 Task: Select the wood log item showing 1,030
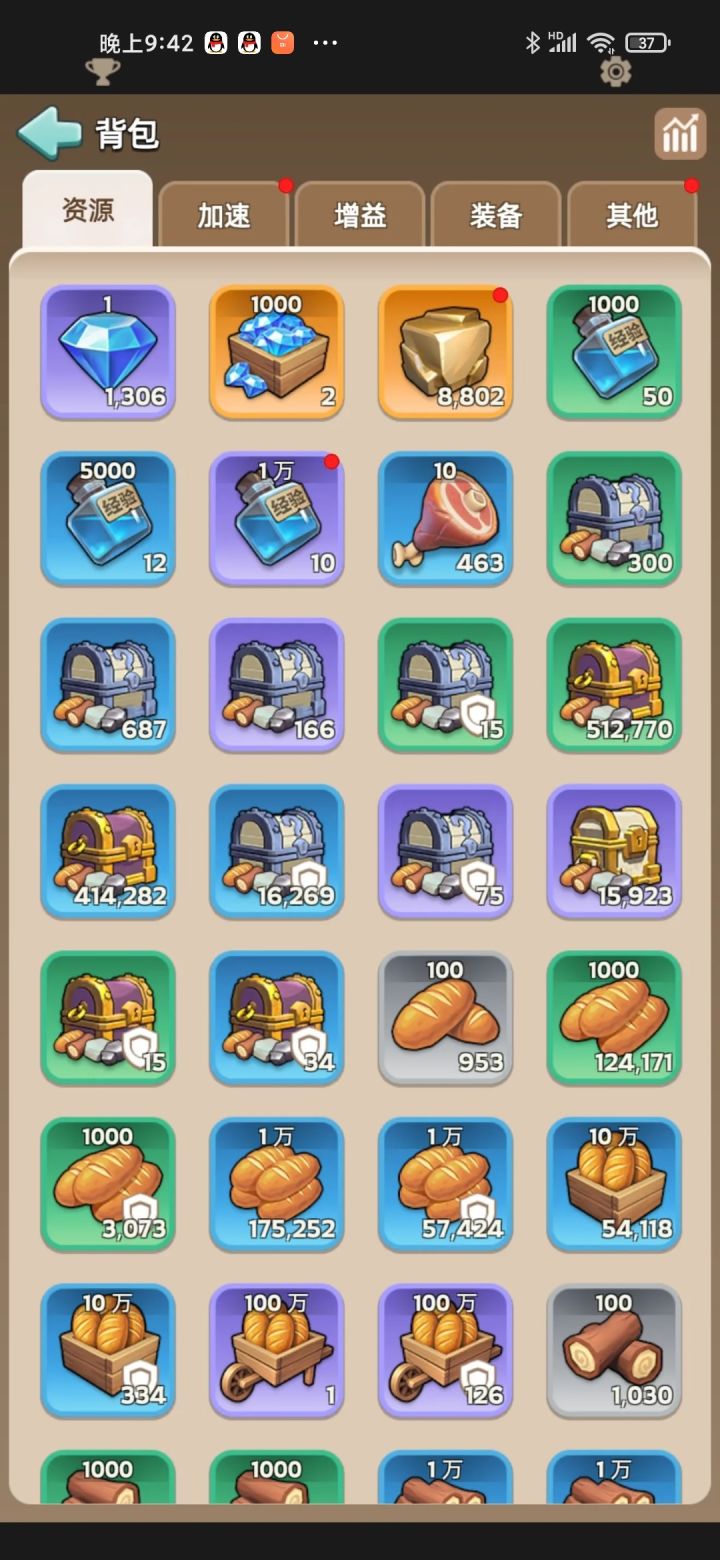pyautogui.click(x=614, y=1351)
